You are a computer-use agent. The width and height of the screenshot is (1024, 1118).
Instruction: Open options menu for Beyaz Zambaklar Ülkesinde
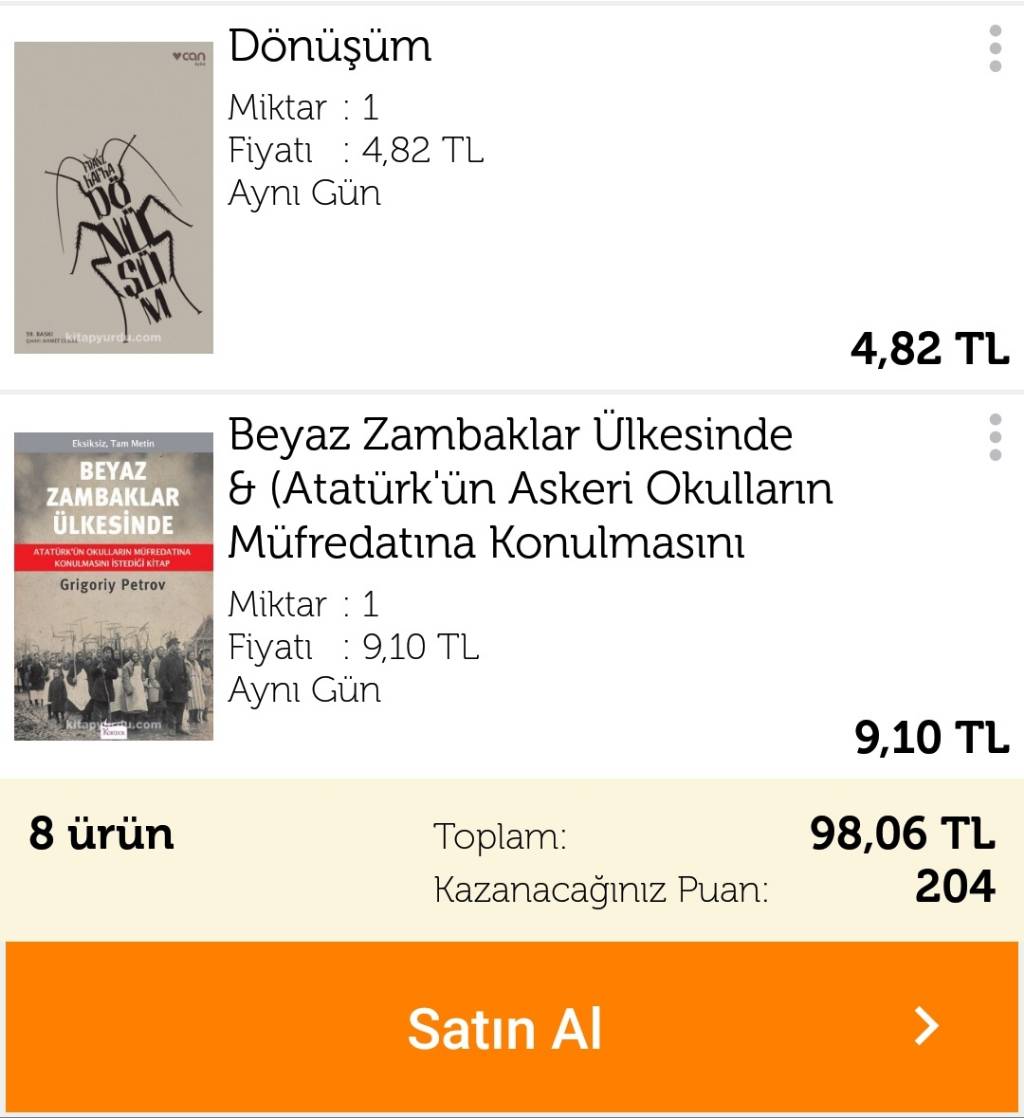tap(994, 437)
